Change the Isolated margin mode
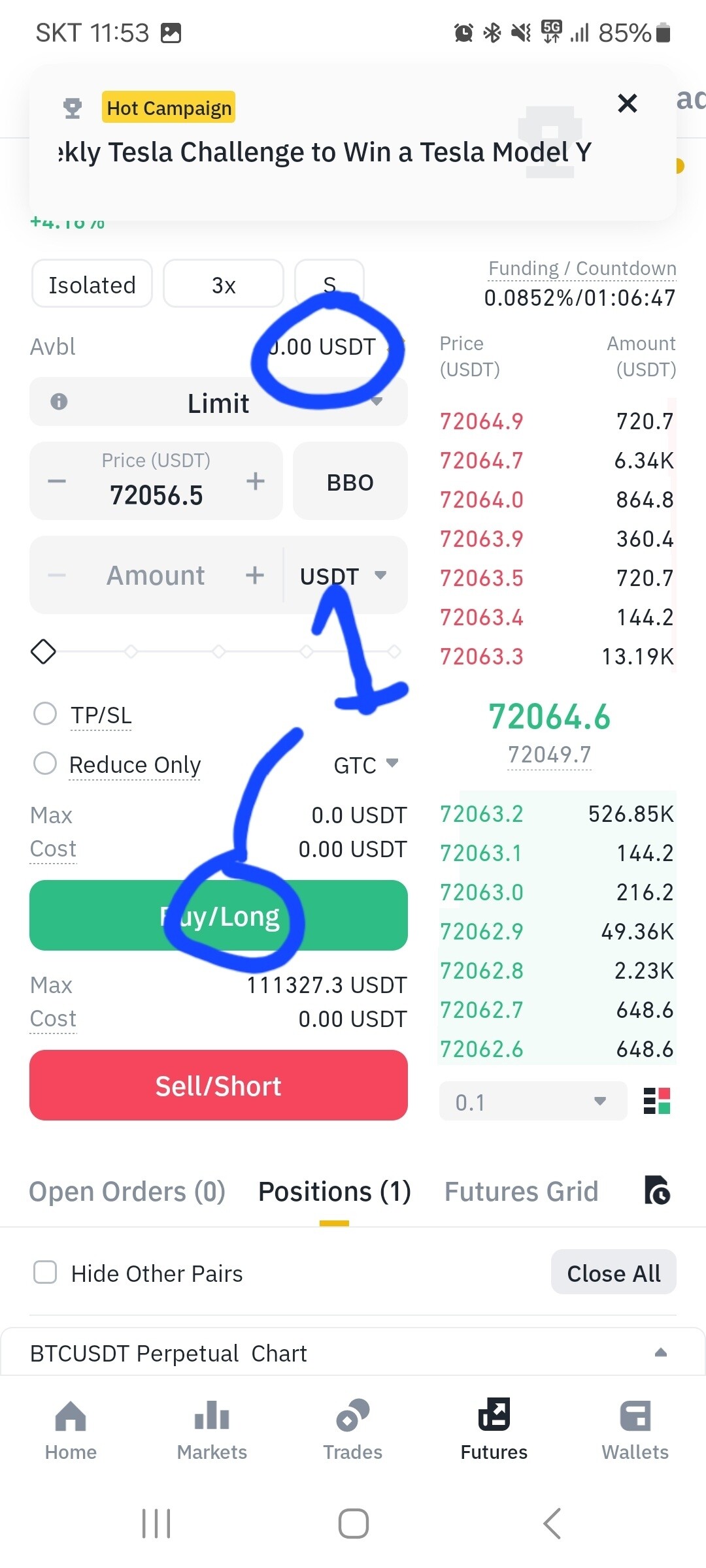The height and width of the screenshot is (1568, 706). (x=92, y=284)
